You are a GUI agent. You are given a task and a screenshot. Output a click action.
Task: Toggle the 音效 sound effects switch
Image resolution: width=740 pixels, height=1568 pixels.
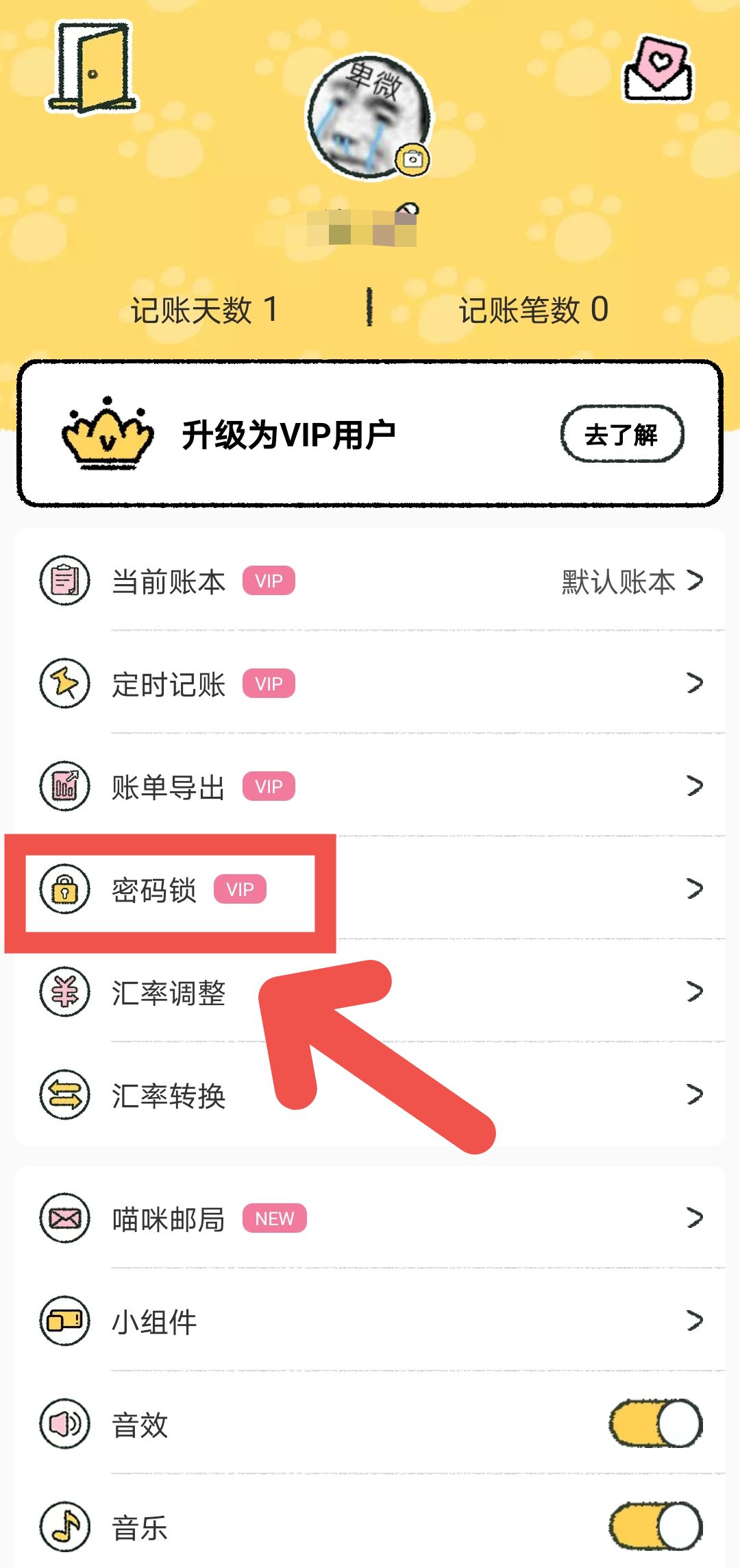pos(656,1424)
